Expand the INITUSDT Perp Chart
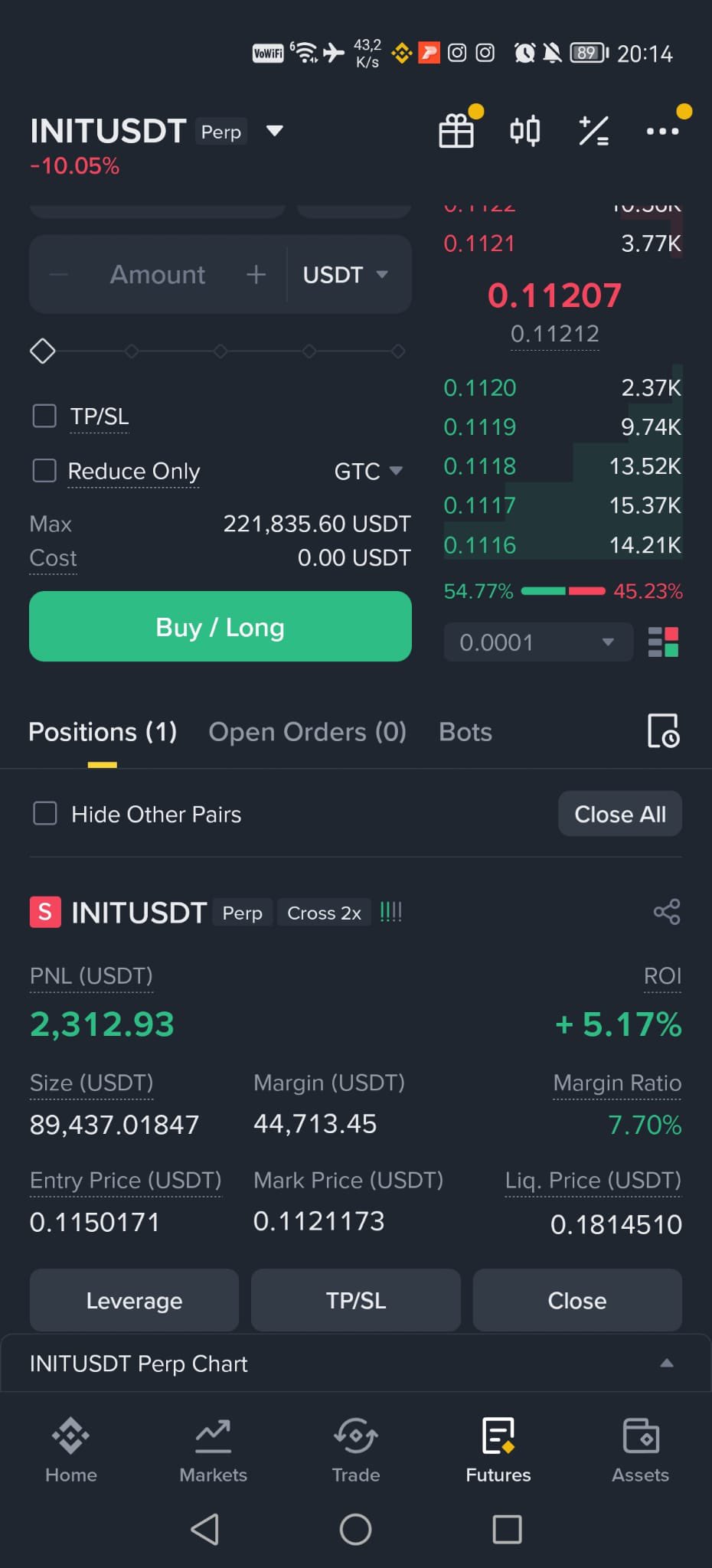Viewport: 712px width, 1568px height. (667, 1364)
